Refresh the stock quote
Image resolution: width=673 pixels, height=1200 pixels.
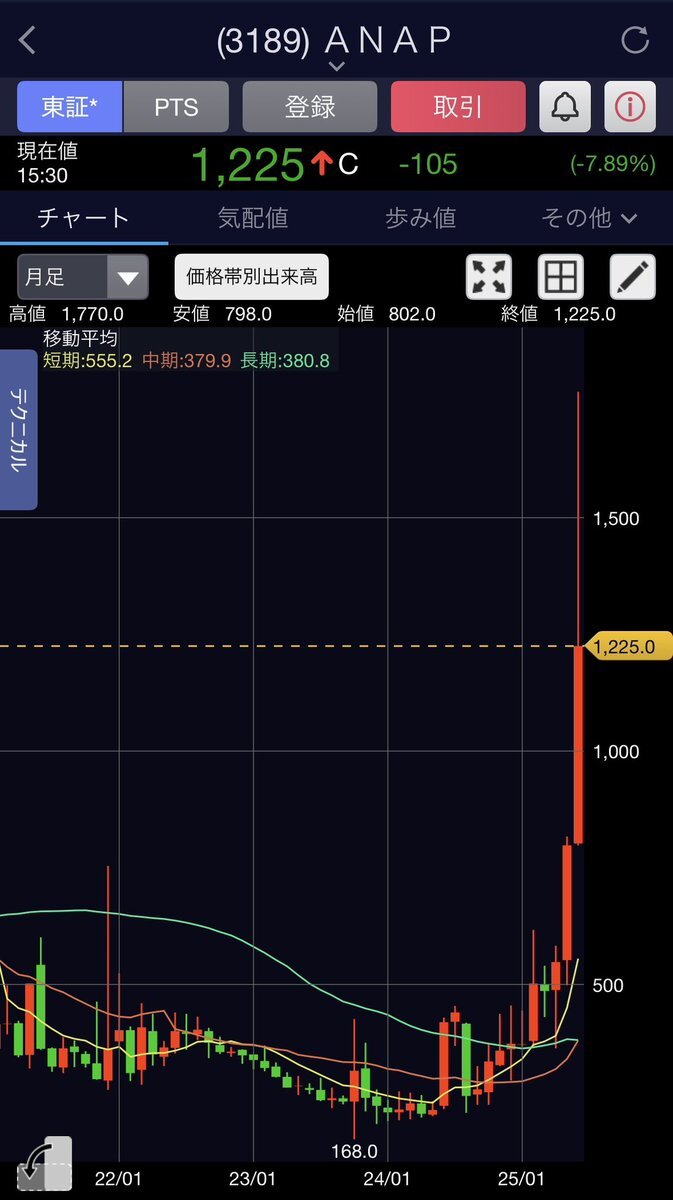(x=635, y=40)
